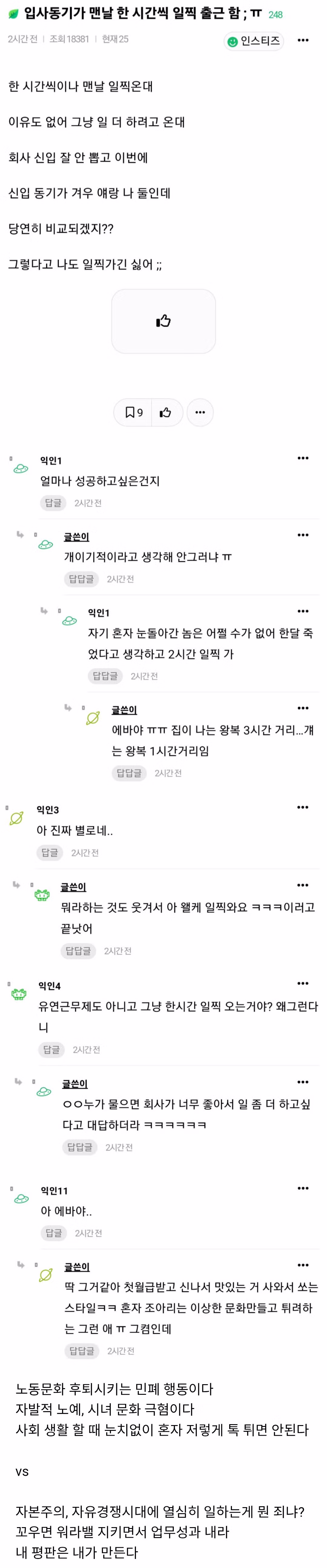
Task: Reply to 익인3's comment 아 진짜 별로네
Action: tap(49, 853)
